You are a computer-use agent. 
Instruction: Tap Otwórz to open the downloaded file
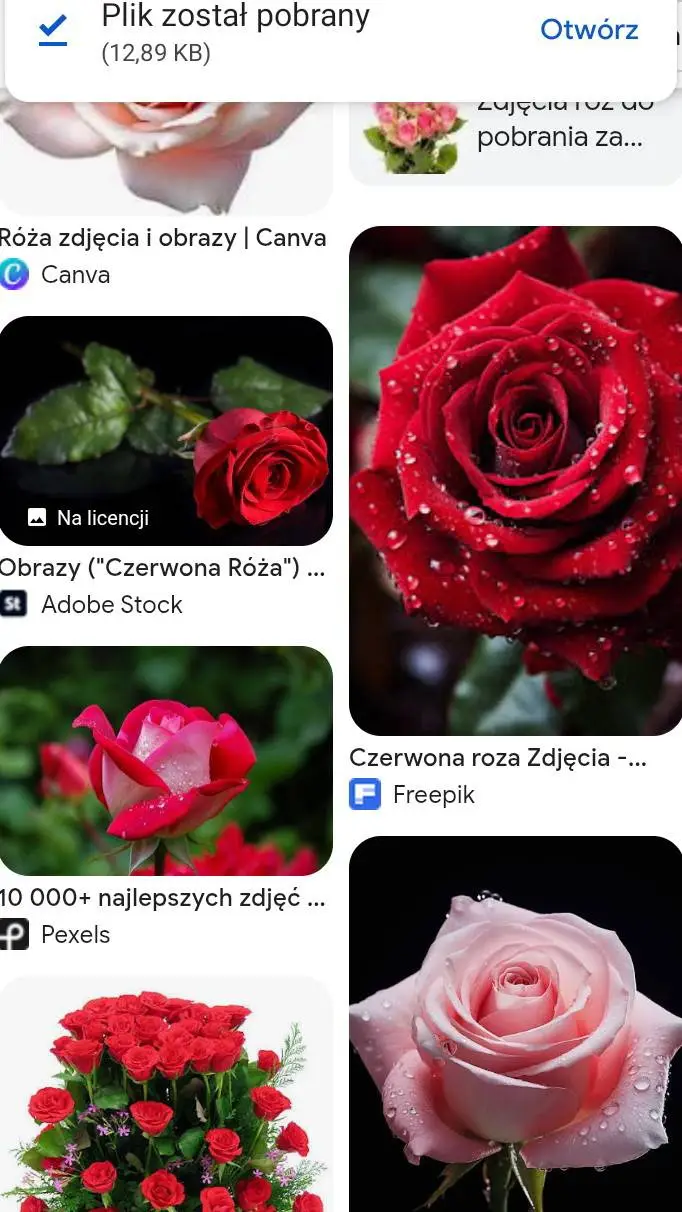click(588, 30)
